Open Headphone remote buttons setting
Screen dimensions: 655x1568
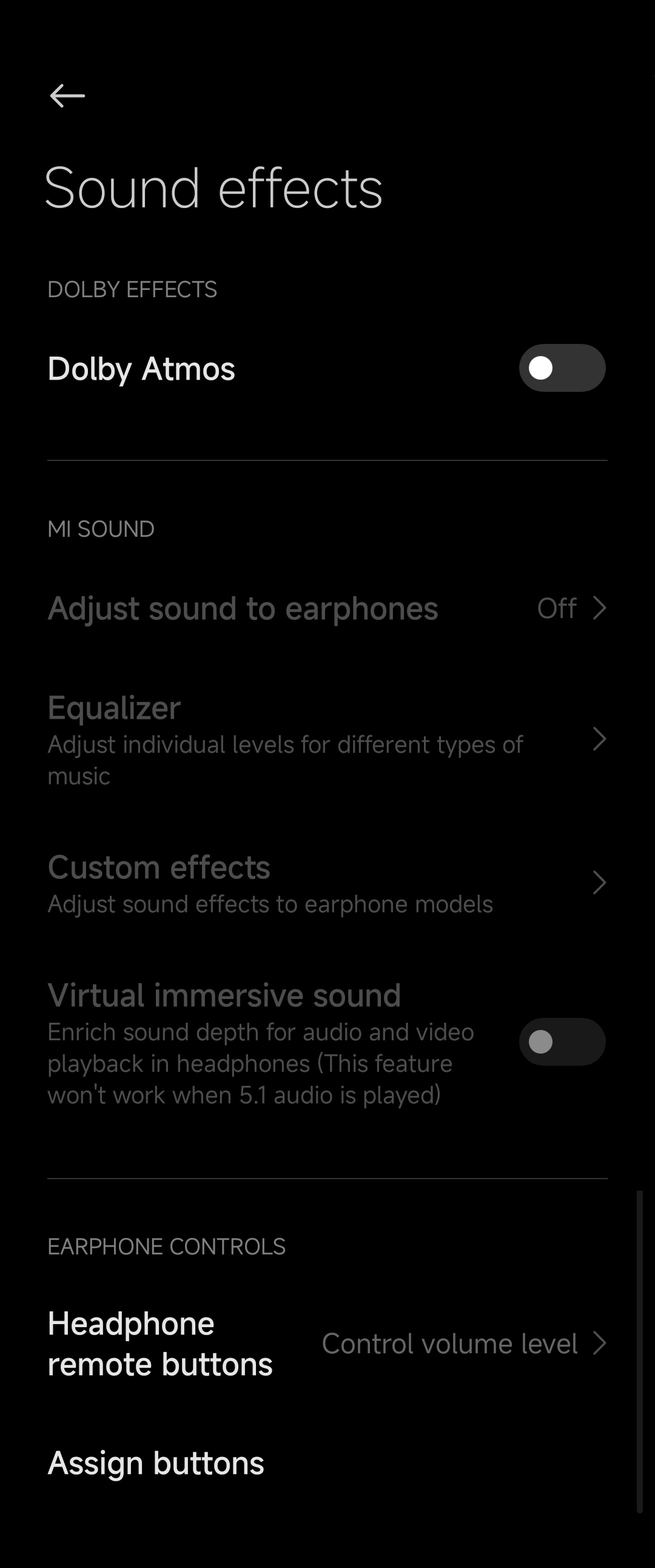pos(327,1344)
